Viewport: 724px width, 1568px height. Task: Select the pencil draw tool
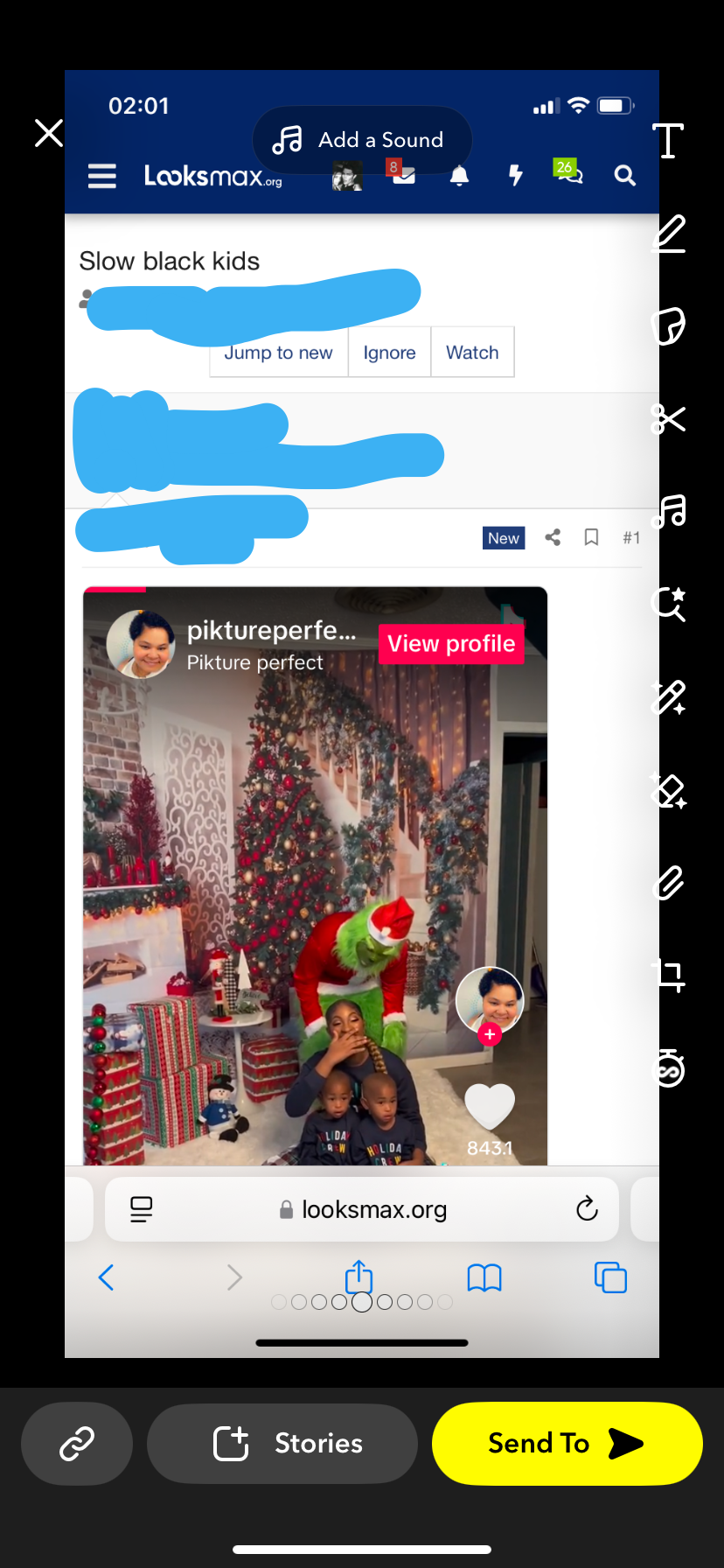click(x=669, y=234)
